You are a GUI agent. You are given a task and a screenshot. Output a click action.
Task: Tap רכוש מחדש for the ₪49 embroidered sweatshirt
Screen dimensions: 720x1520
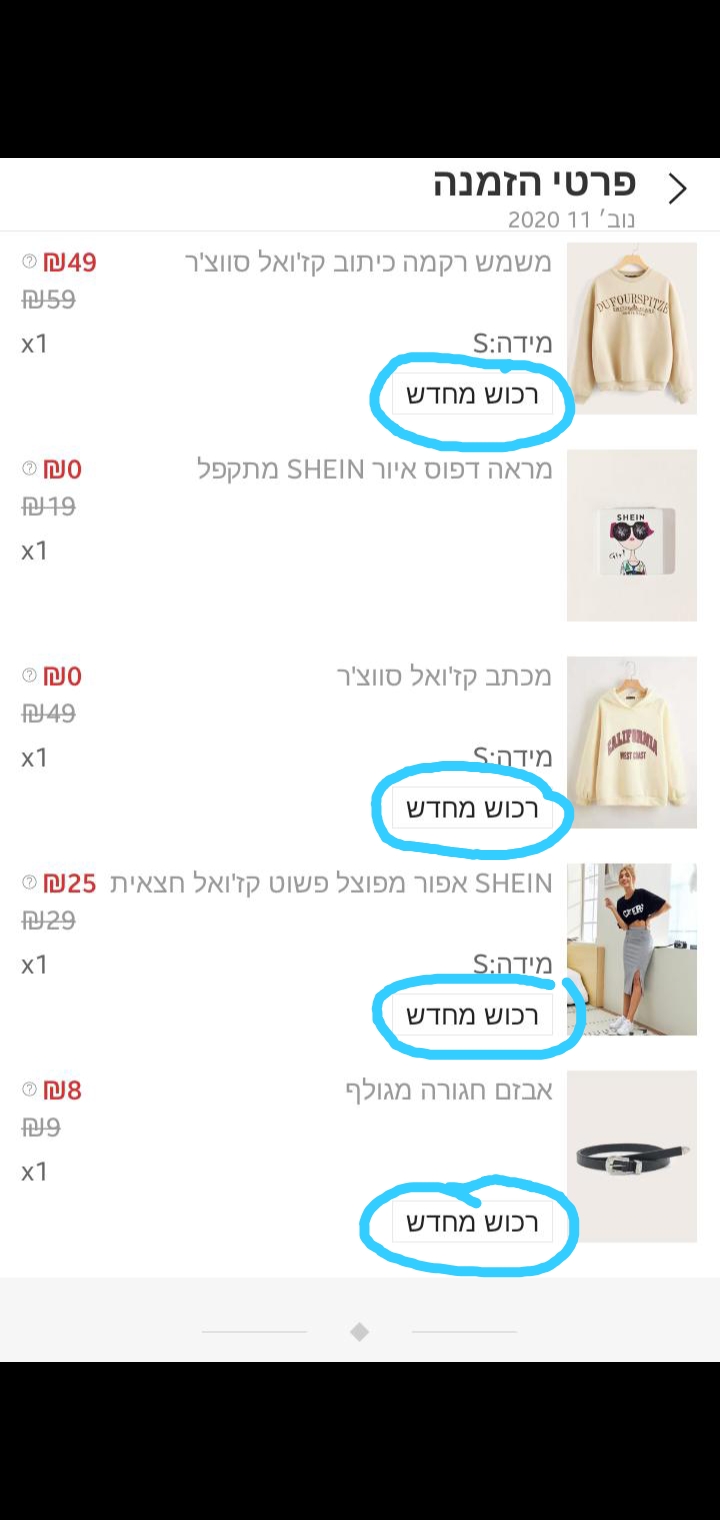(472, 395)
